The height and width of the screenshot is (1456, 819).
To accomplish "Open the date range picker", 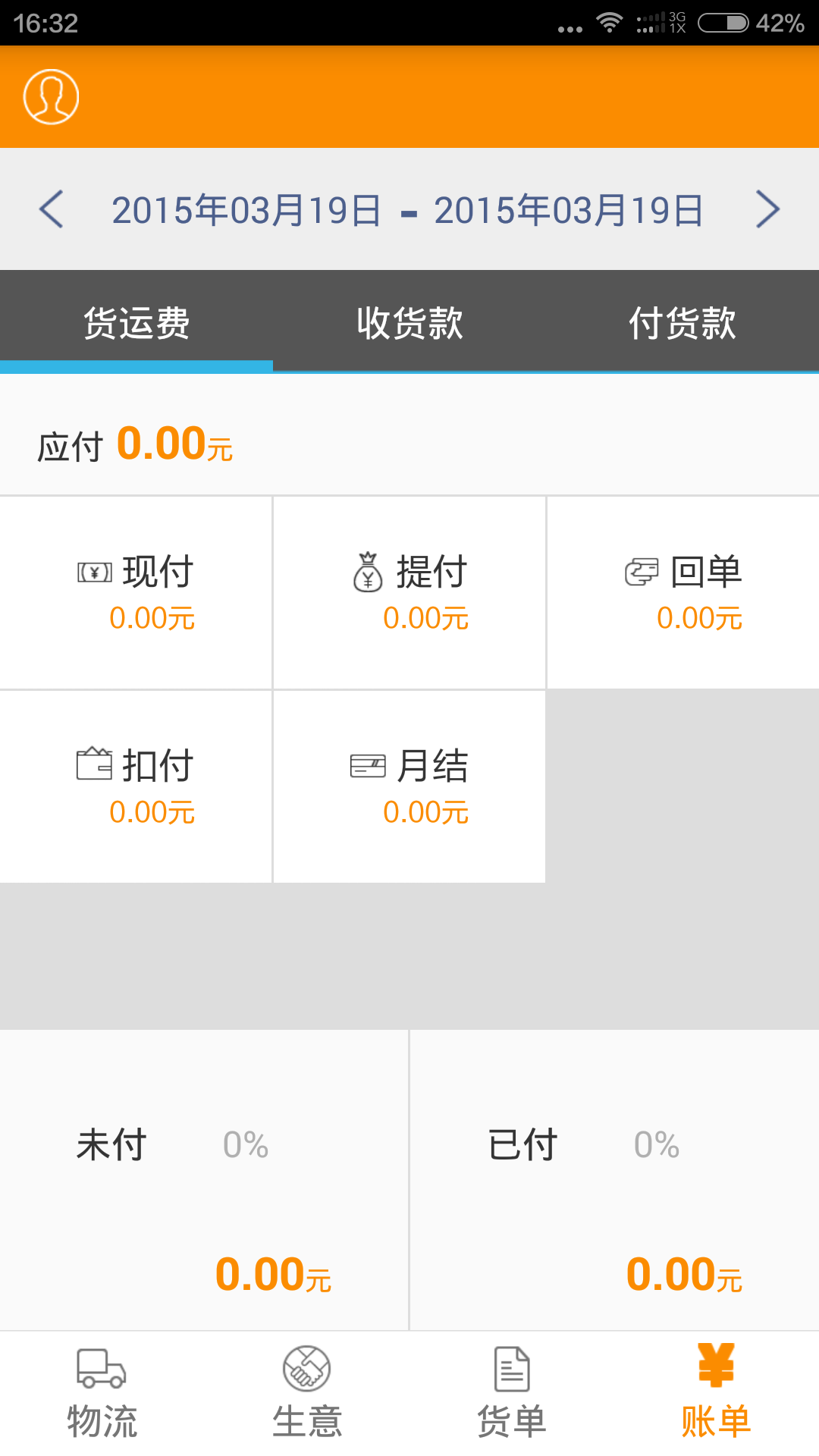I will [408, 210].
